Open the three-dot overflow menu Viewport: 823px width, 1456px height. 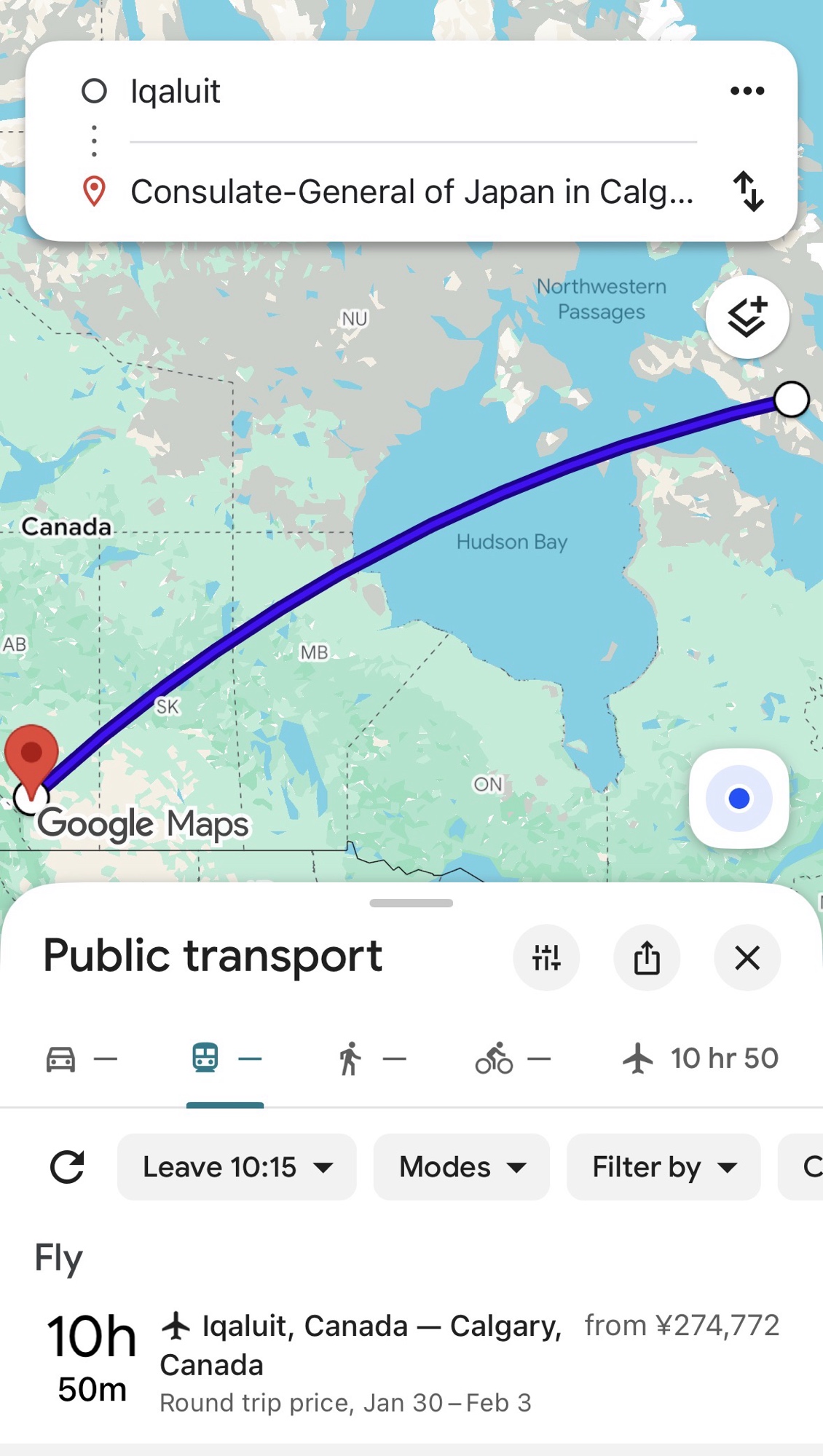747,91
